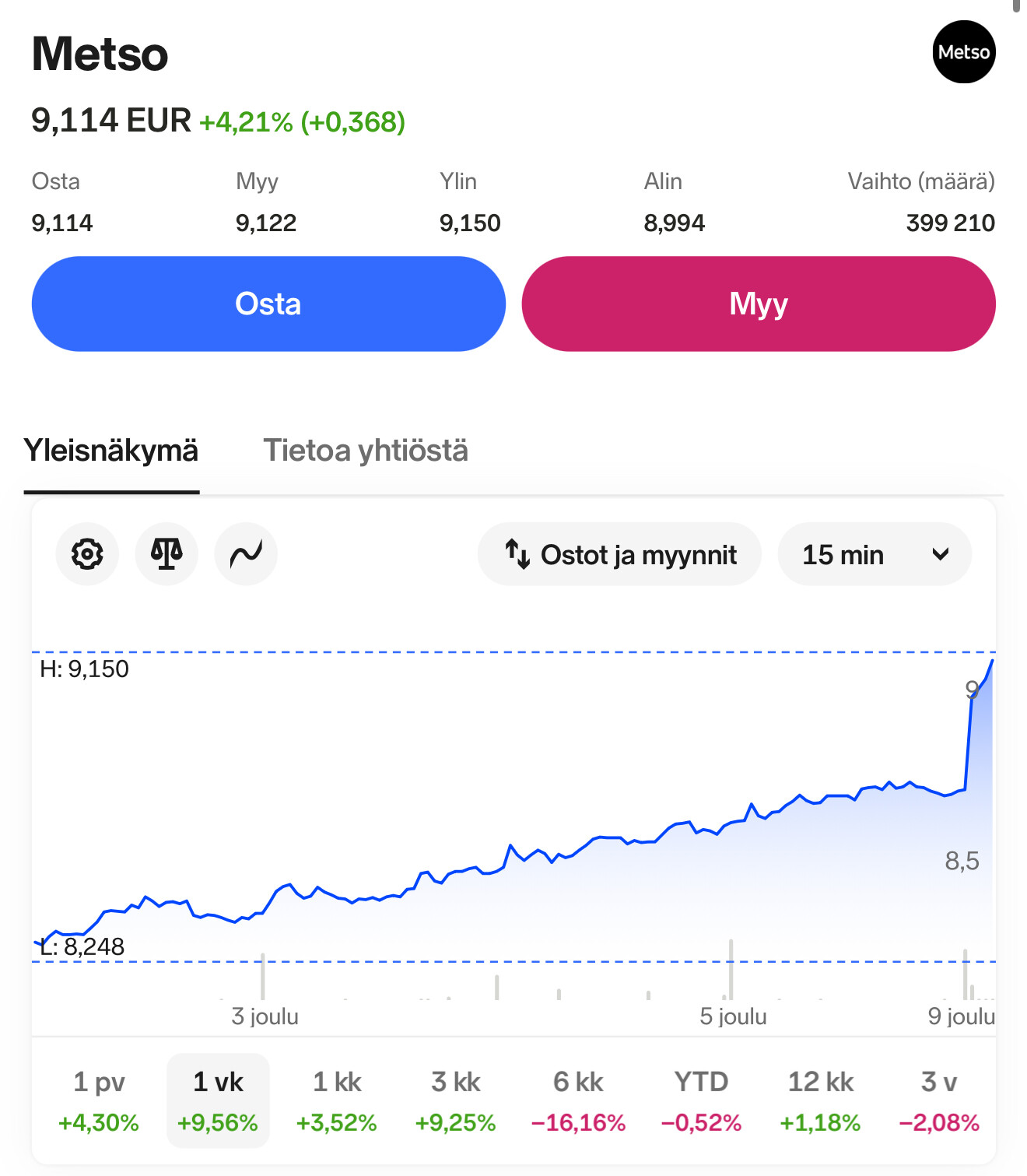This screenshot has height=1176, width=1027.
Task: Select the 1 vk time range
Action: 218,1101
